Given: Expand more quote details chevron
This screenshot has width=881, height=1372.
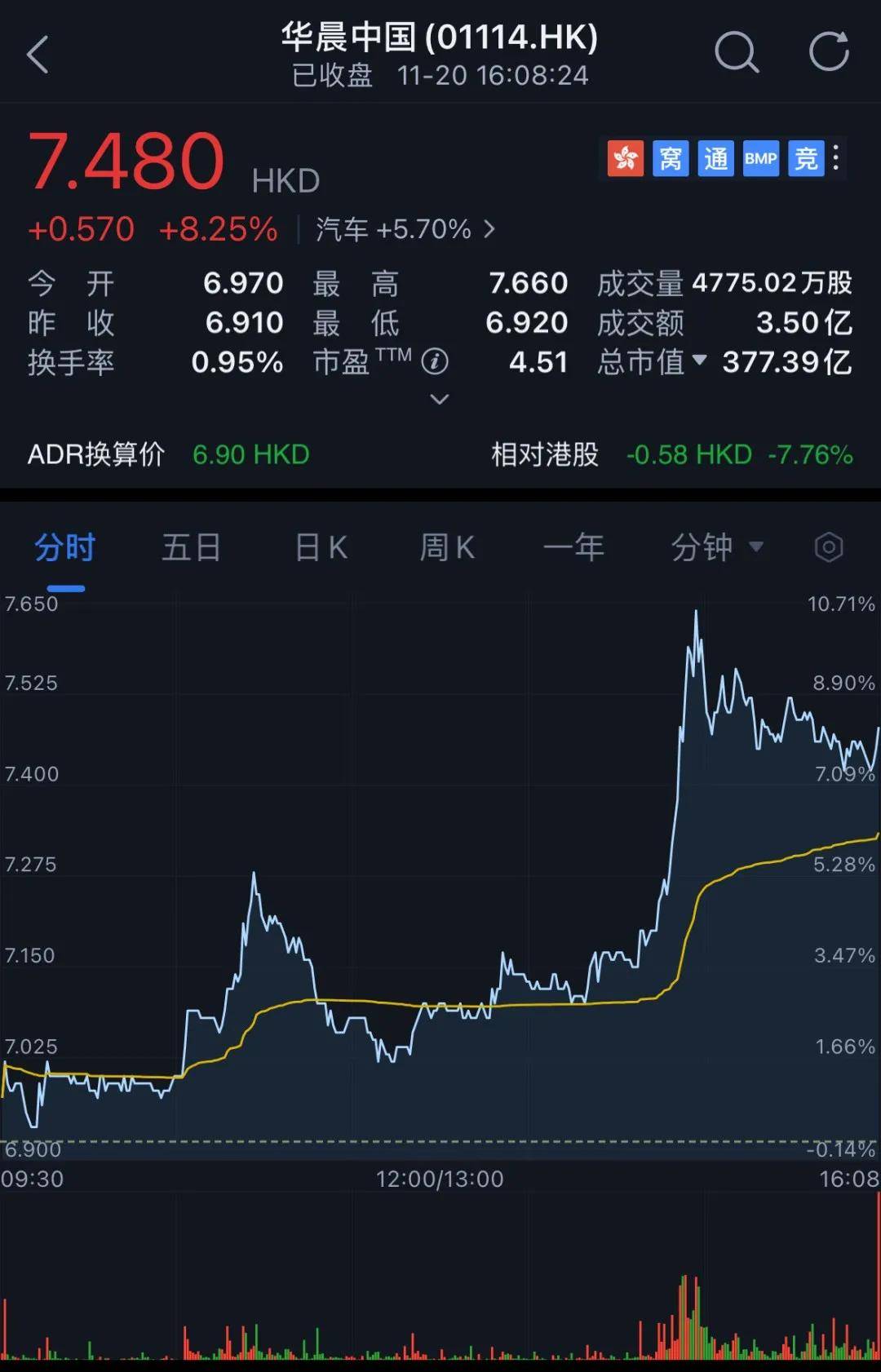Looking at the screenshot, I should tap(439, 400).
